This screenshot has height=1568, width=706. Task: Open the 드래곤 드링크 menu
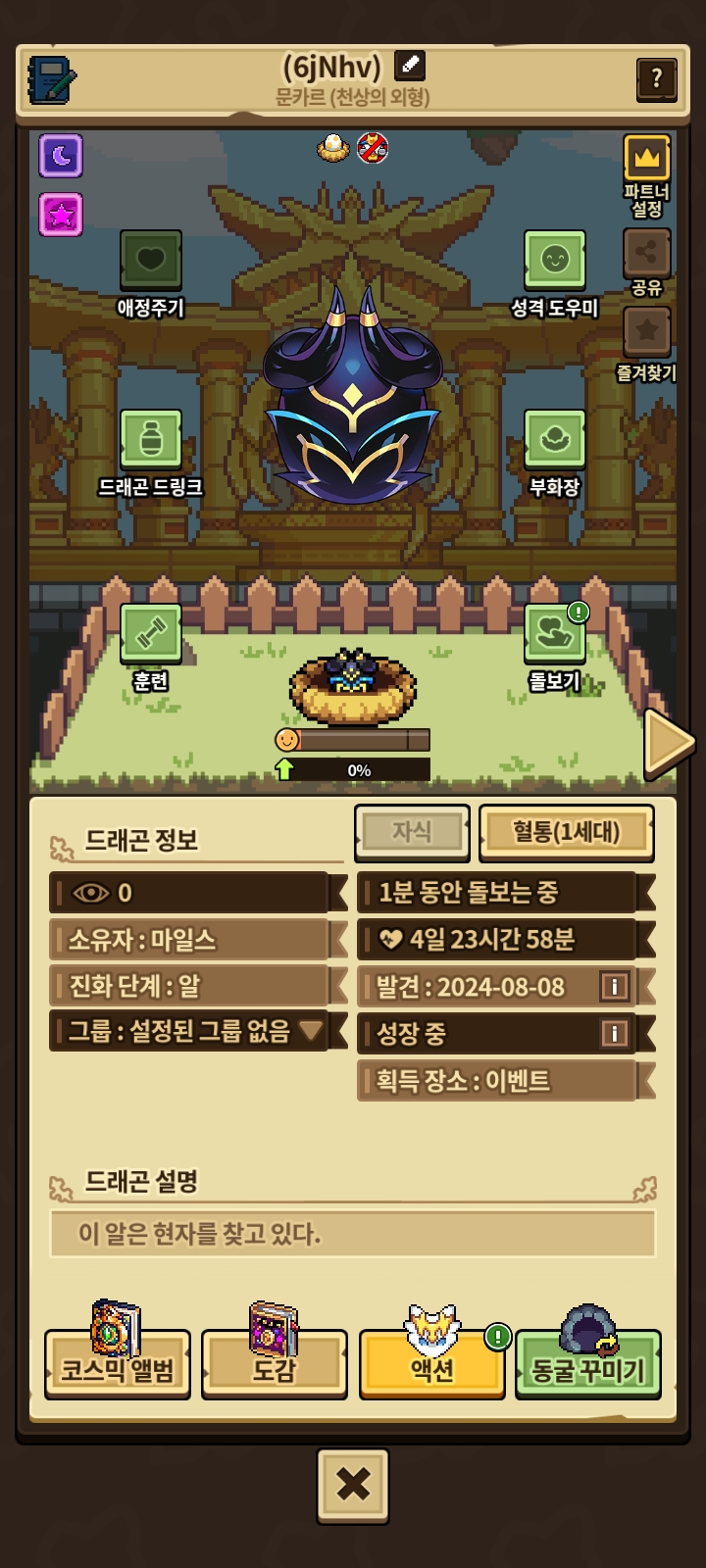coord(151,439)
